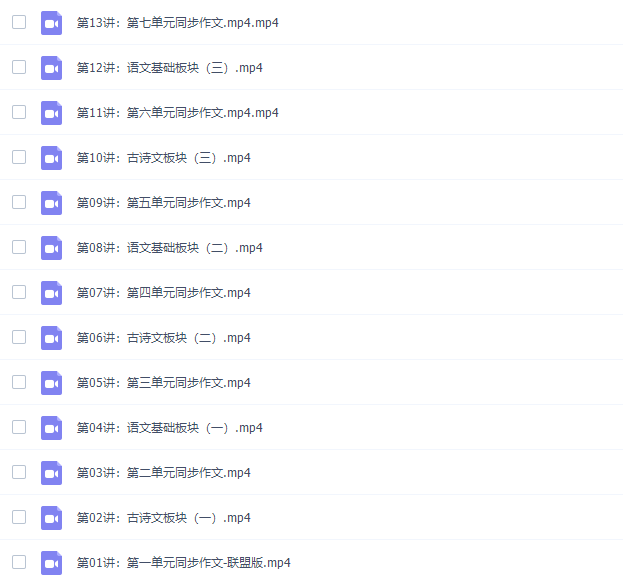
Task: Select the checkbox for 第07讲：第四单元同步作文
Action: click(x=19, y=292)
